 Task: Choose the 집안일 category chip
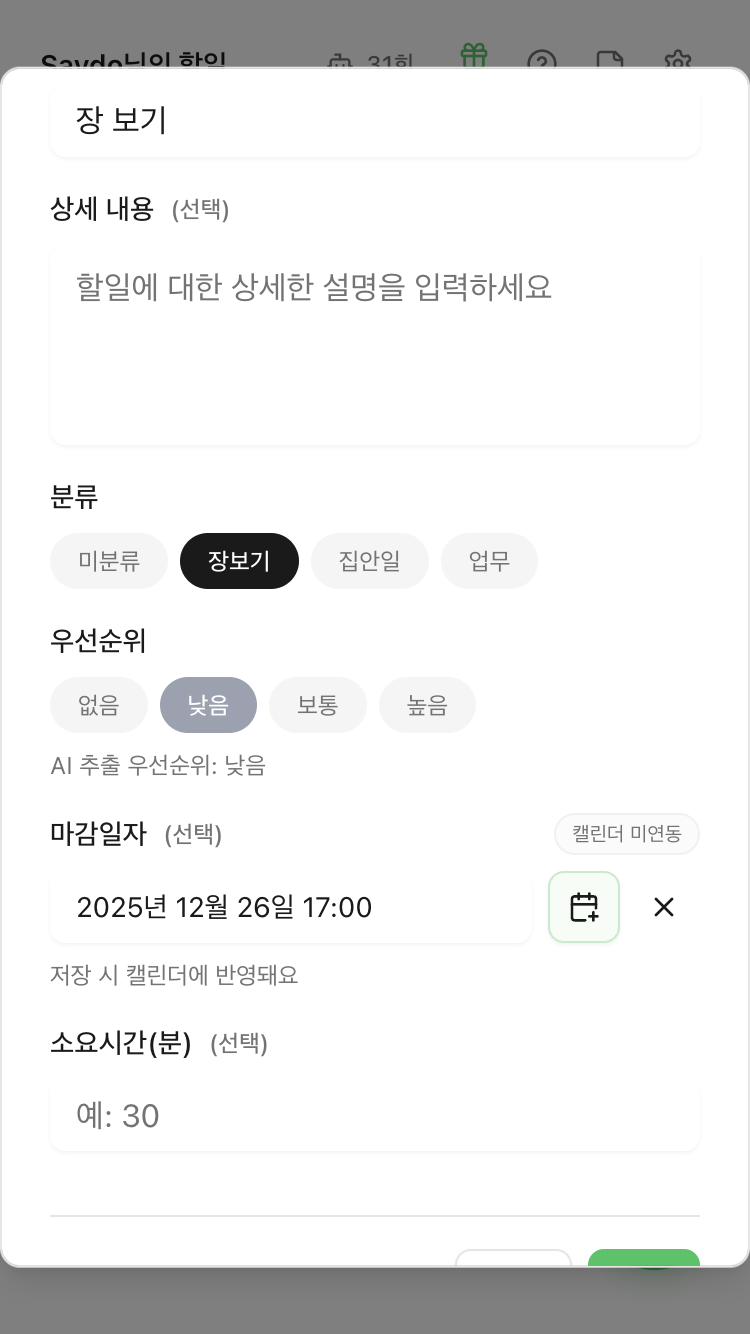pyautogui.click(x=370, y=561)
